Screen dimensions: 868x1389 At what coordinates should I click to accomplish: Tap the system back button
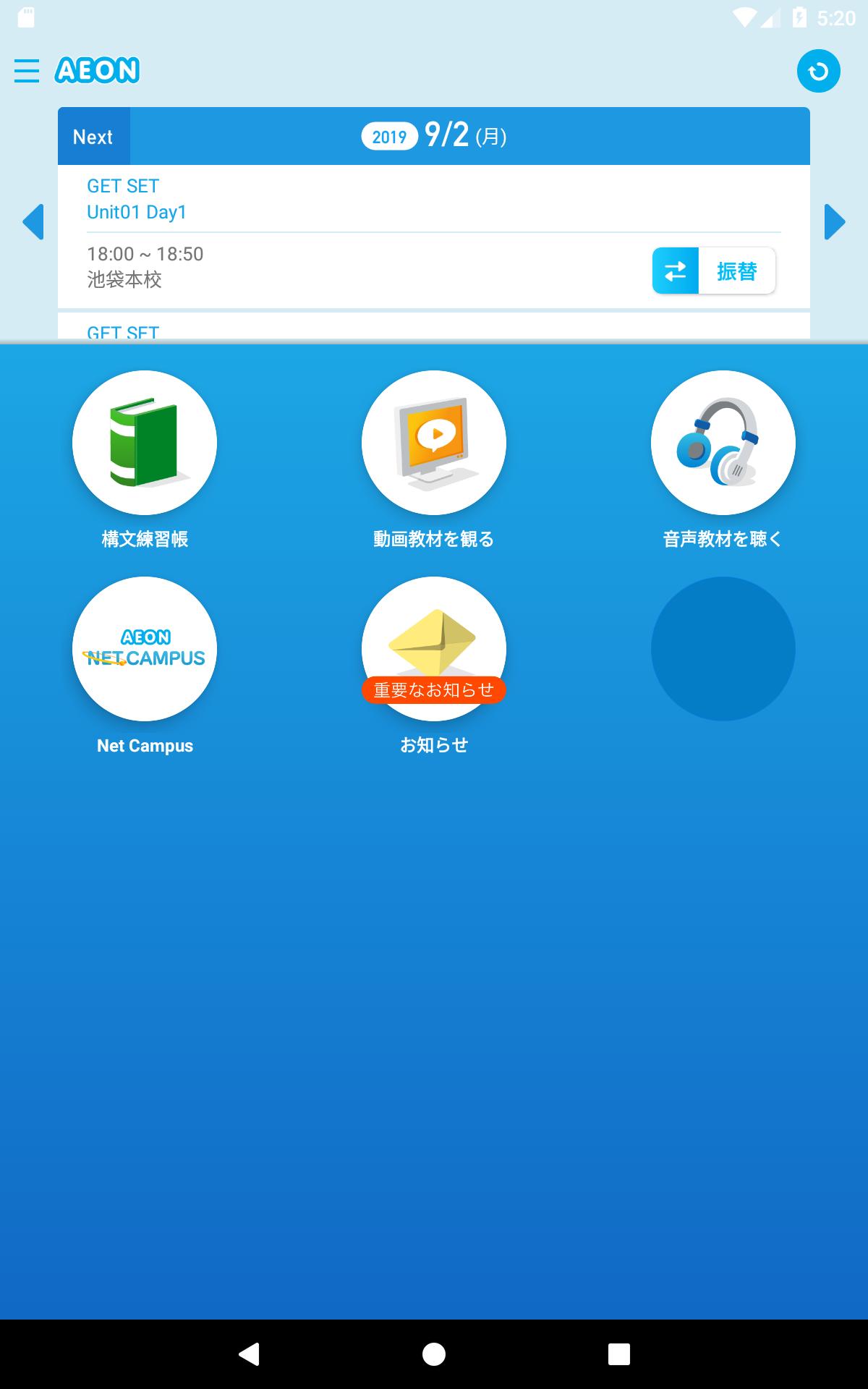(x=249, y=1354)
